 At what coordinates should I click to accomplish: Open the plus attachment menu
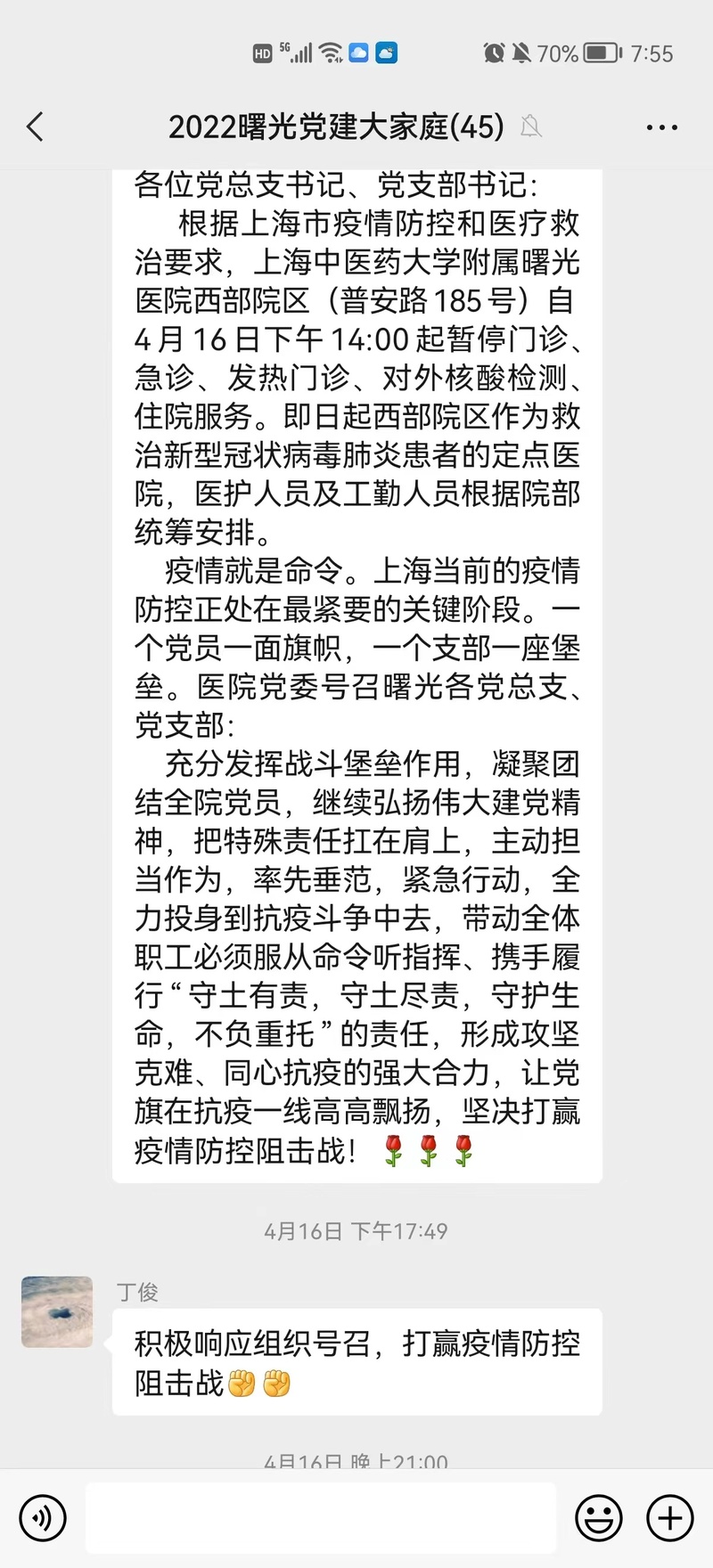669,1518
